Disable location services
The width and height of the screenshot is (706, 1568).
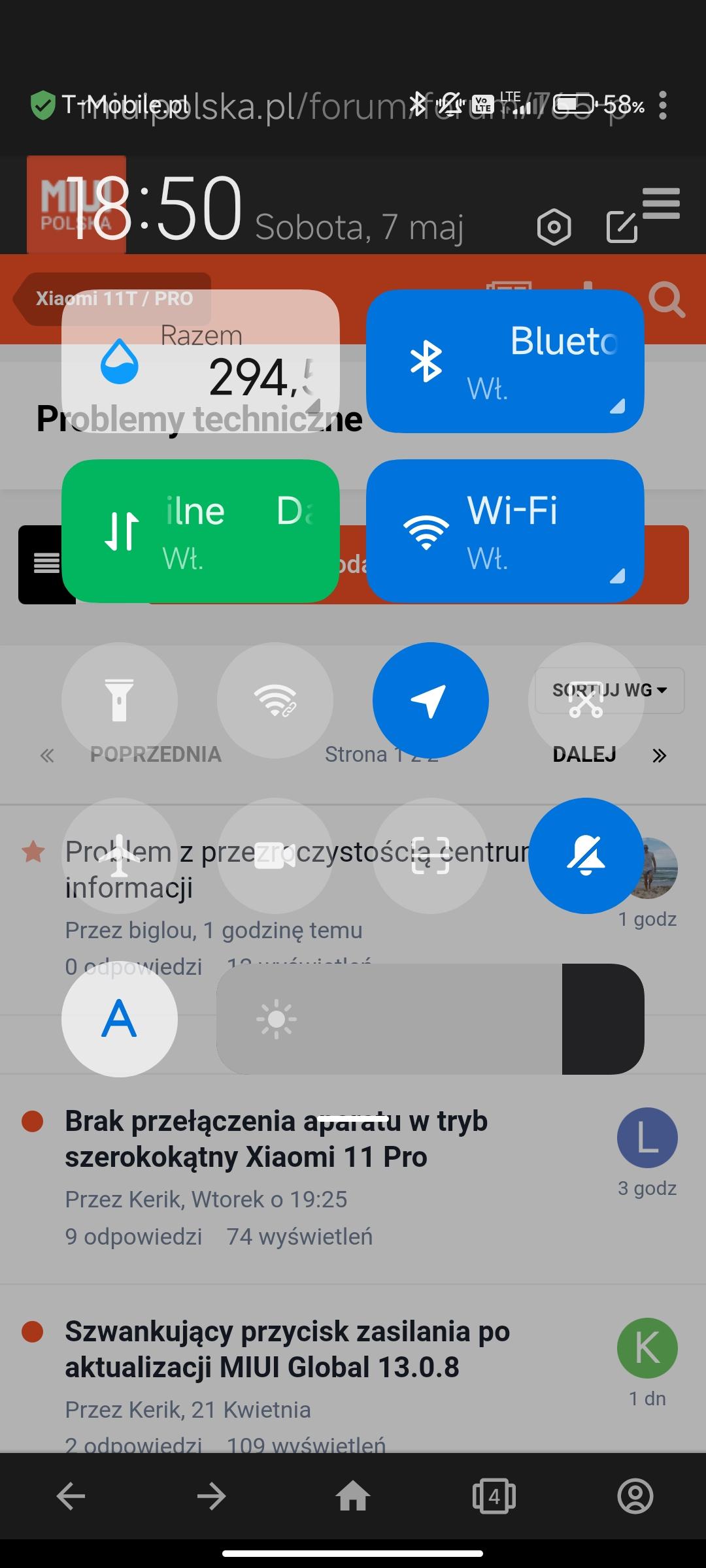pos(430,700)
